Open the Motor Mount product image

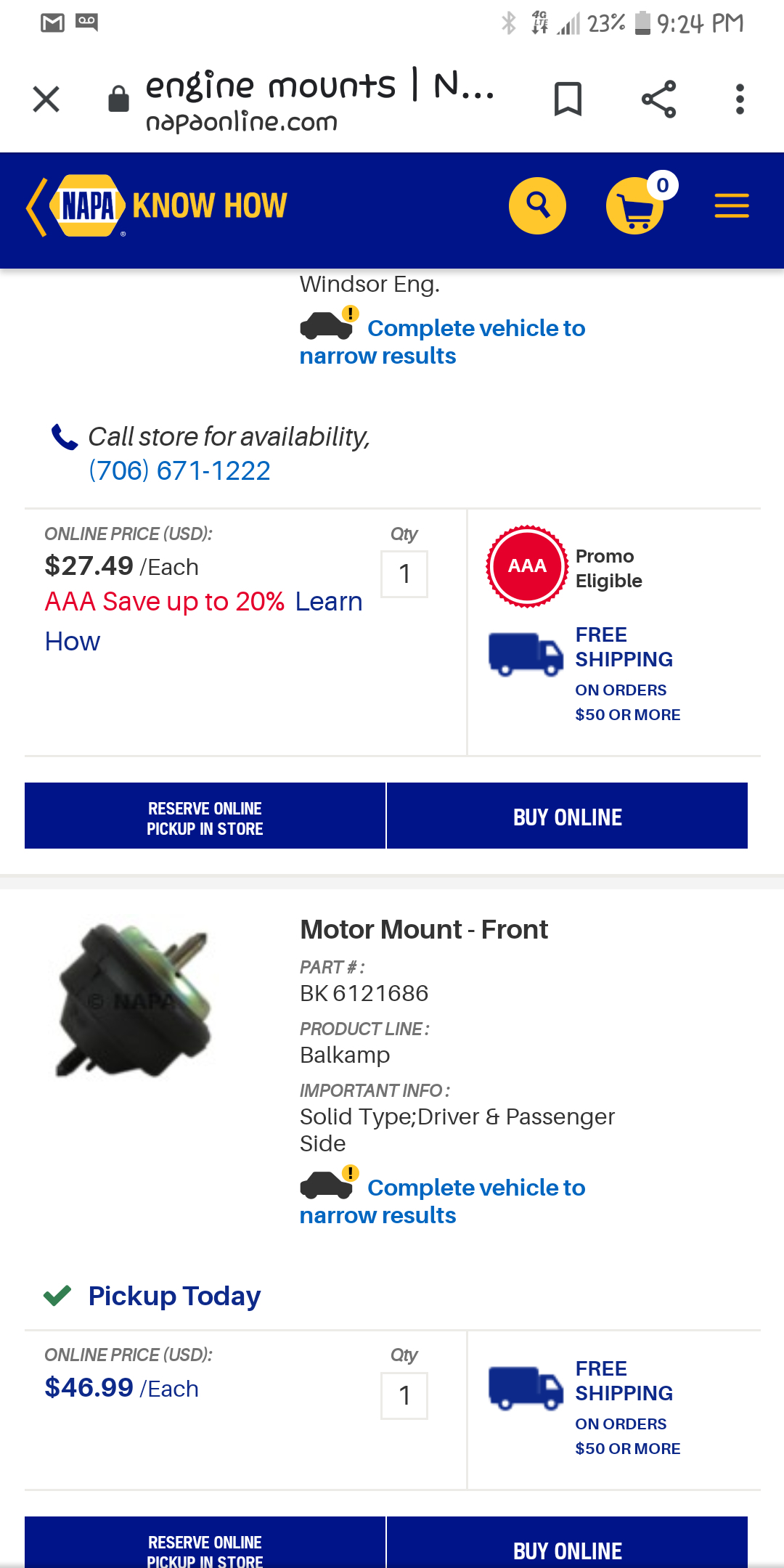(x=136, y=1000)
